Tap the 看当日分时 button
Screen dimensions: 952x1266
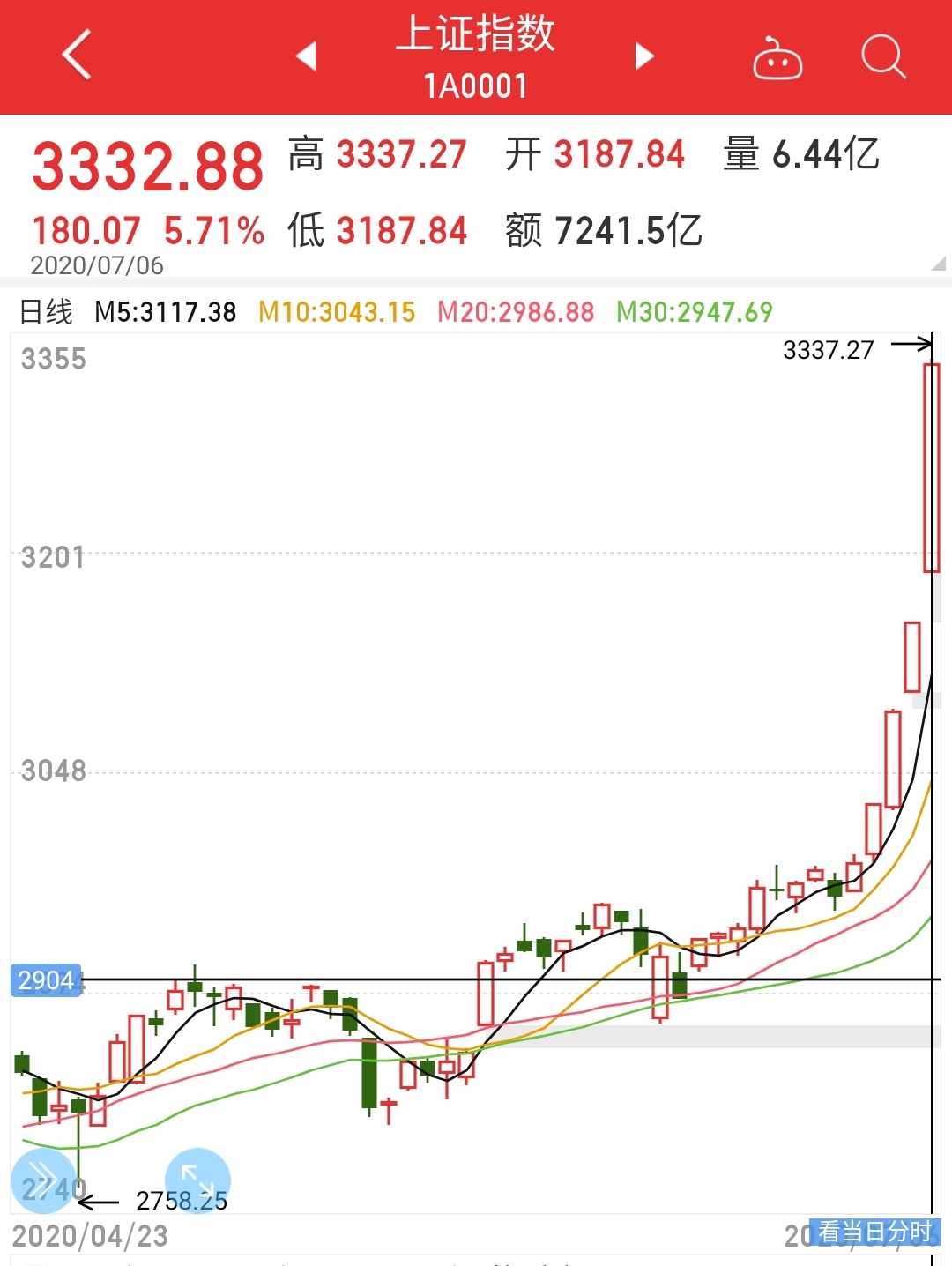874,1232
